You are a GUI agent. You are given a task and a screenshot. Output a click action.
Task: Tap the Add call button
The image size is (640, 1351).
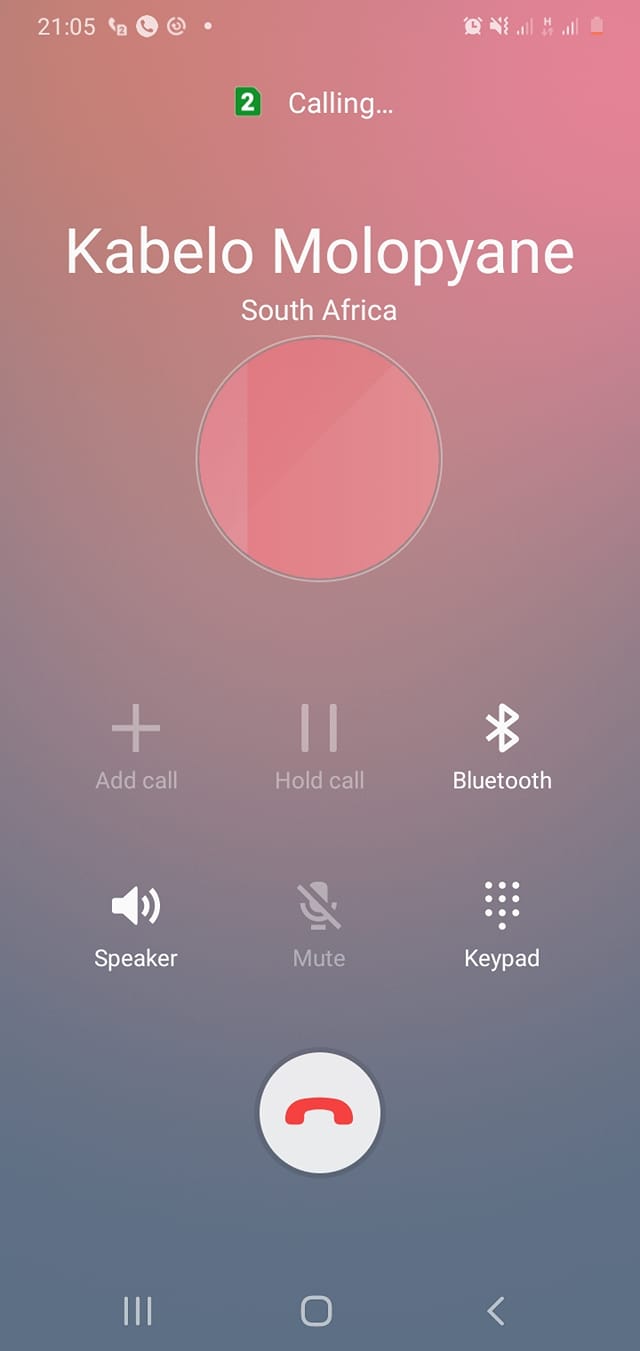[x=136, y=747]
